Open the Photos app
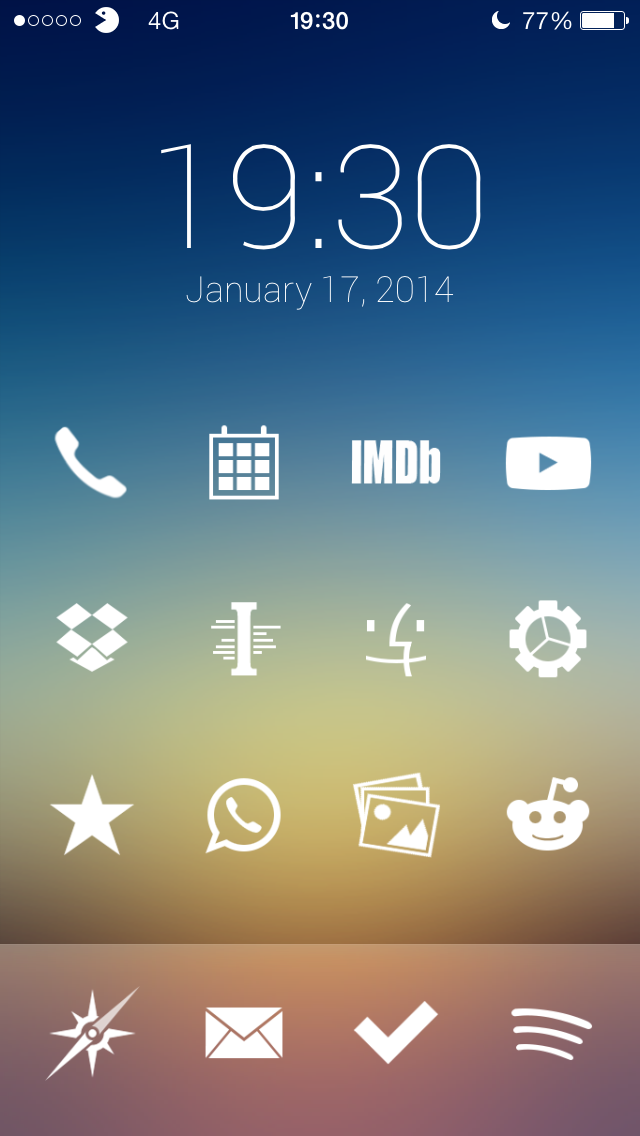640x1136 pixels. (x=396, y=814)
